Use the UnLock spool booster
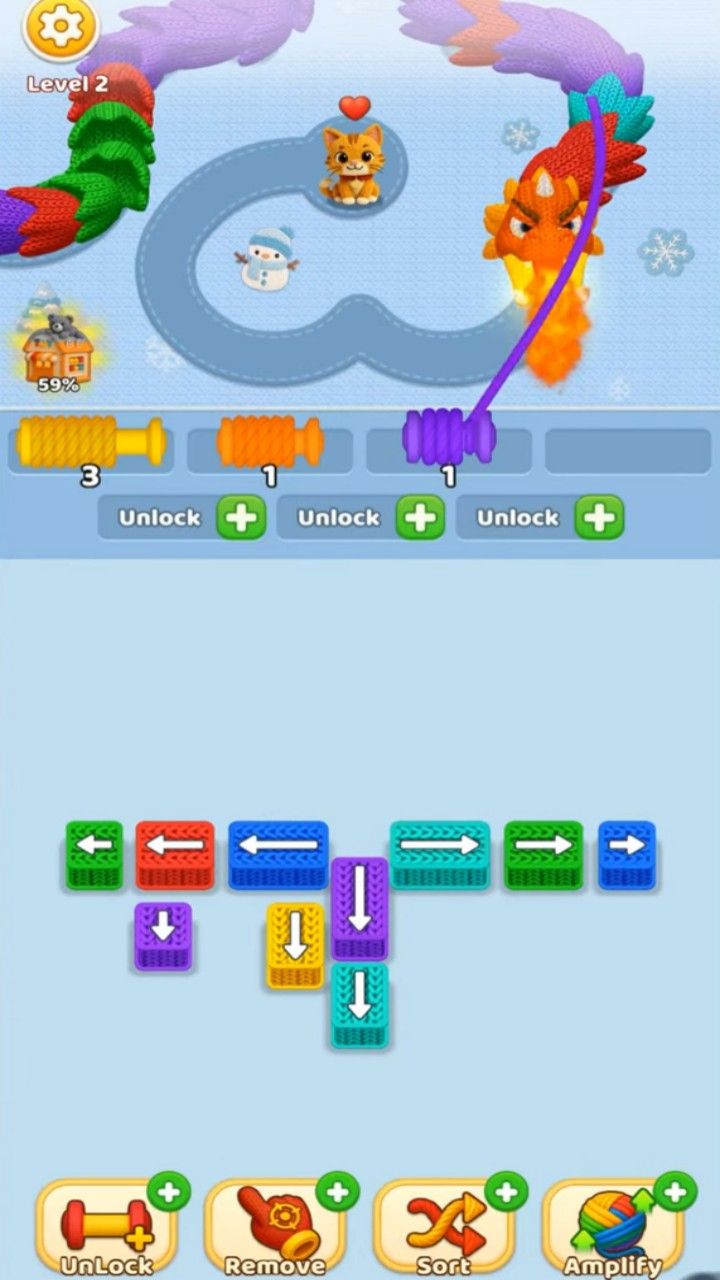This screenshot has width=720, height=1280. pyautogui.click(x=106, y=1230)
